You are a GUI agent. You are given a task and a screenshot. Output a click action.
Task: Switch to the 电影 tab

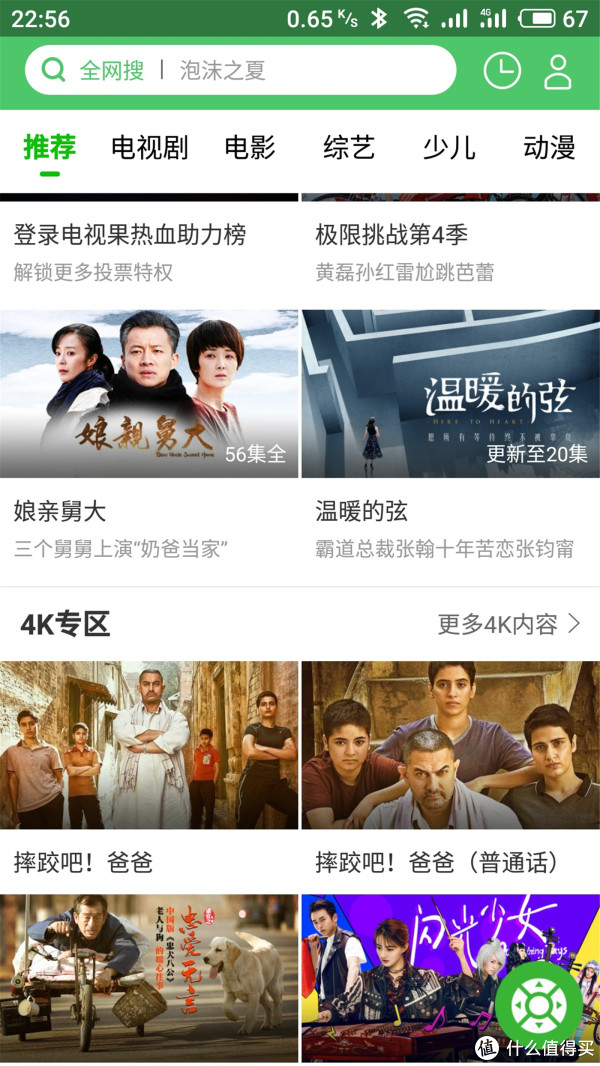249,148
